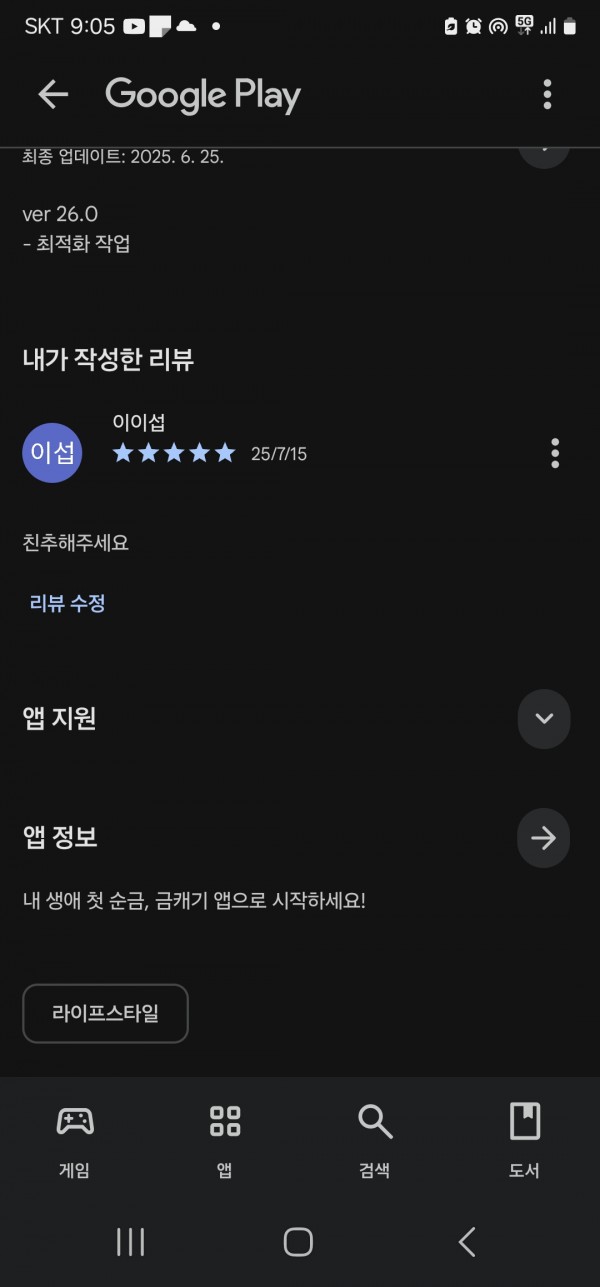The height and width of the screenshot is (1287, 600).
Task: Tap the system home button
Action: (x=298, y=1242)
